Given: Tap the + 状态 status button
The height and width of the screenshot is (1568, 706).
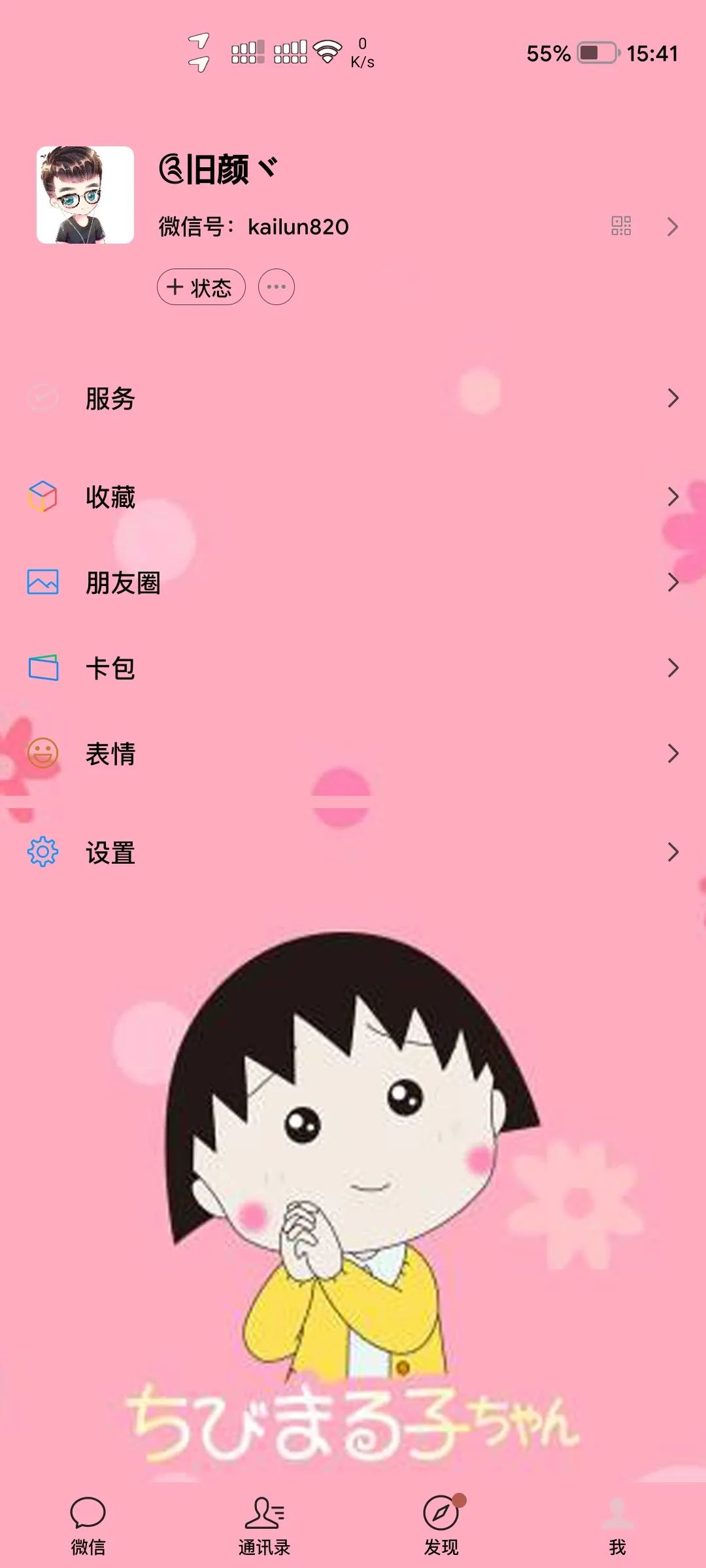Looking at the screenshot, I should tap(201, 287).
